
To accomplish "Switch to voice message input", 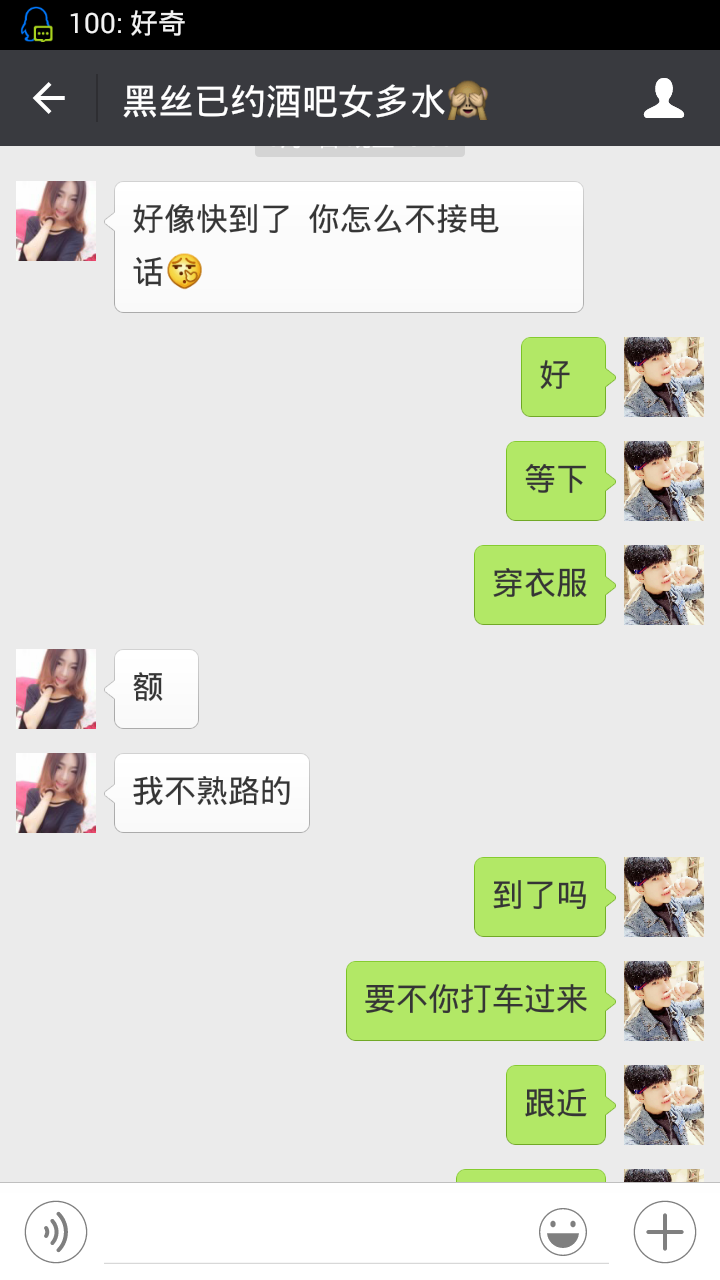I will pyautogui.click(x=56, y=1232).
